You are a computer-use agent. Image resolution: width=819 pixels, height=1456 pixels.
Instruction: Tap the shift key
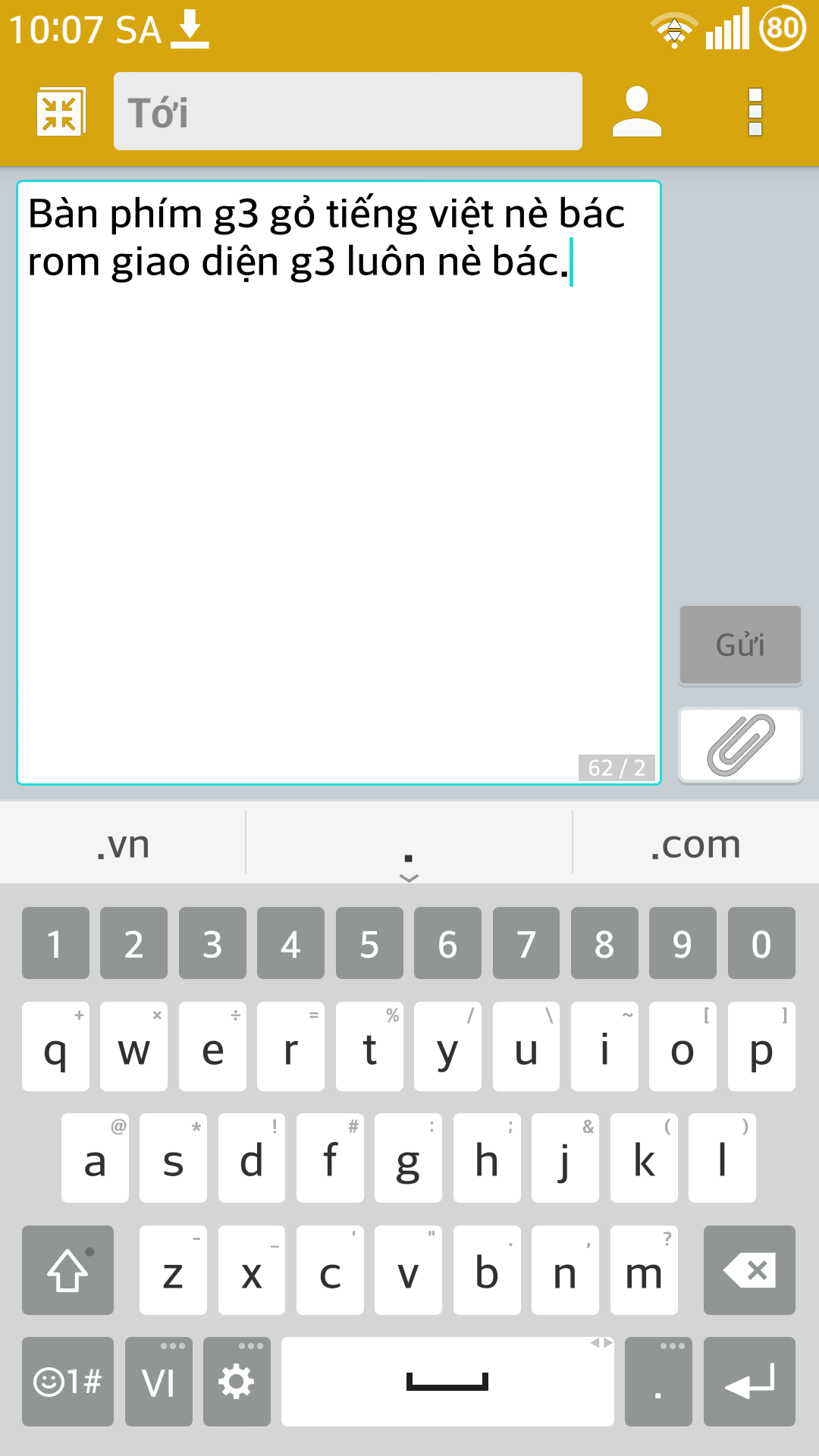coord(67,1270)
